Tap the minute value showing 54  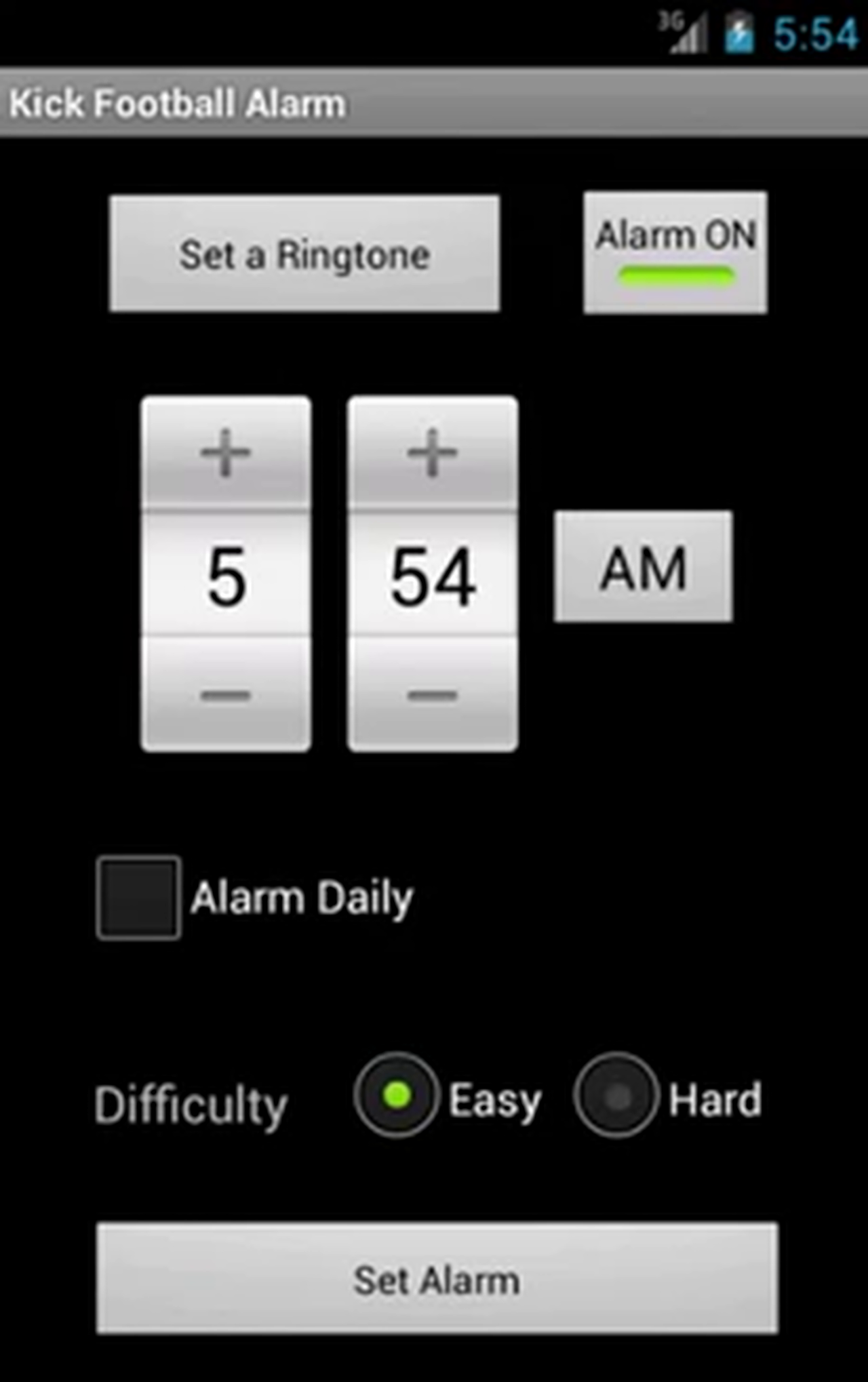(432, 576)
